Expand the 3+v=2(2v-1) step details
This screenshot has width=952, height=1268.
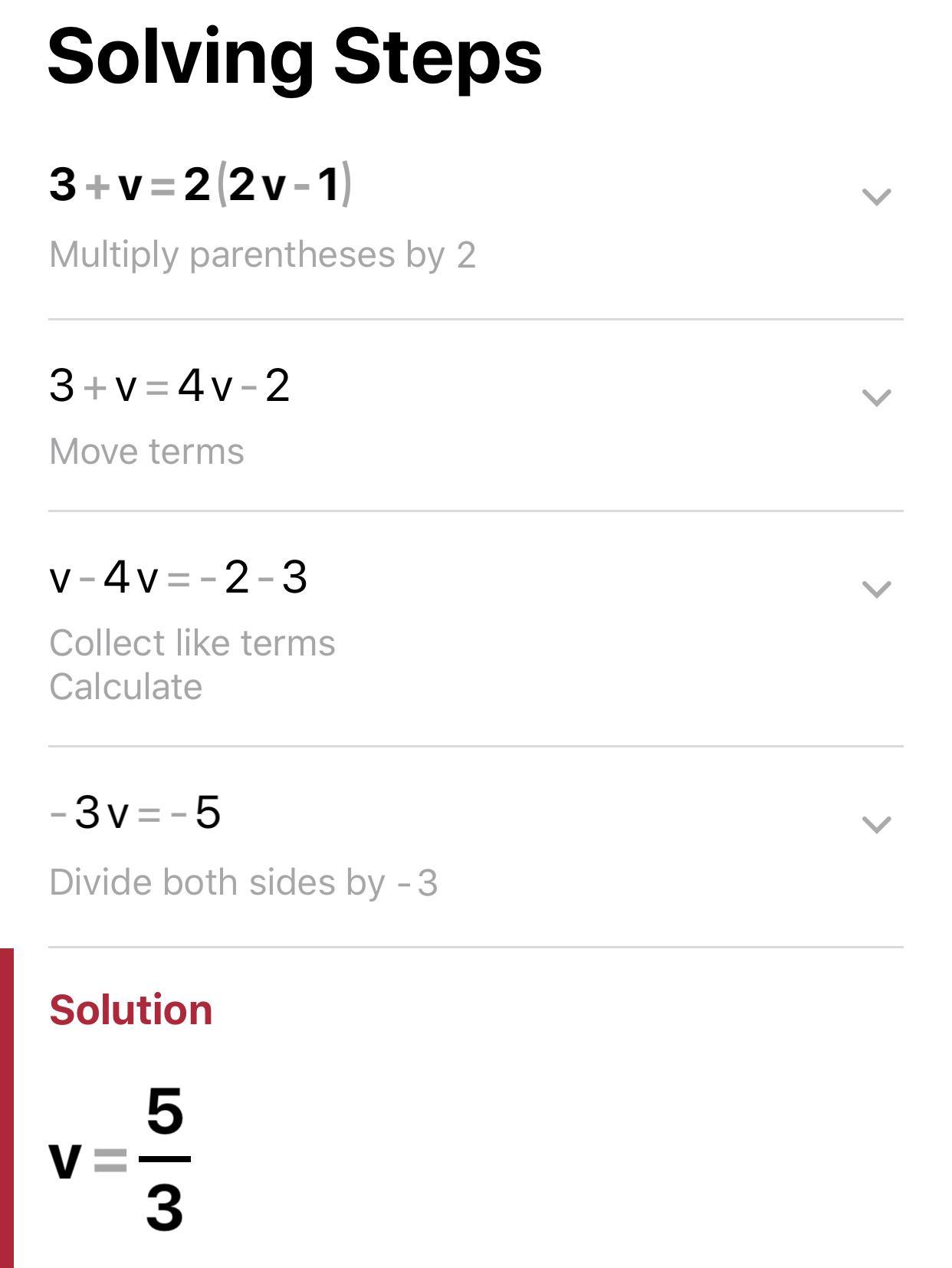point(876,197)
